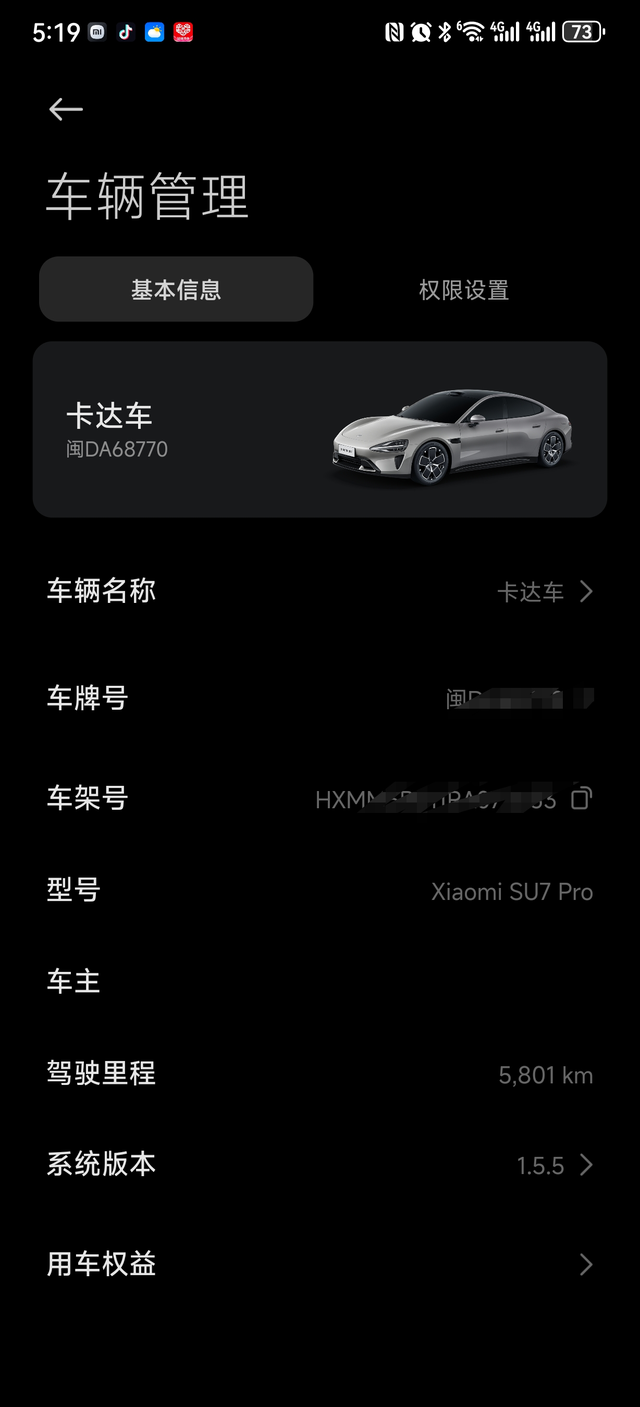Open the 卡达车 vehicle card
The height and width of the screenshot is (1407, 640).
(x=319, y=430)
